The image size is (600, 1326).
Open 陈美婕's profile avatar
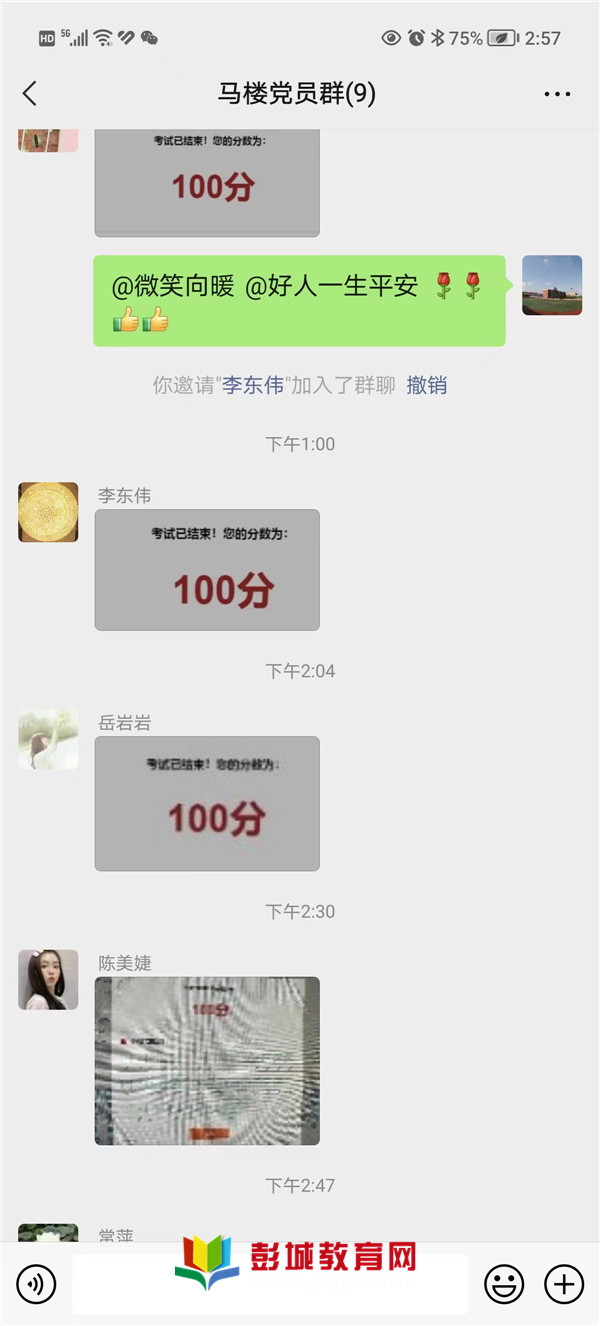click(x=48, y=980)
